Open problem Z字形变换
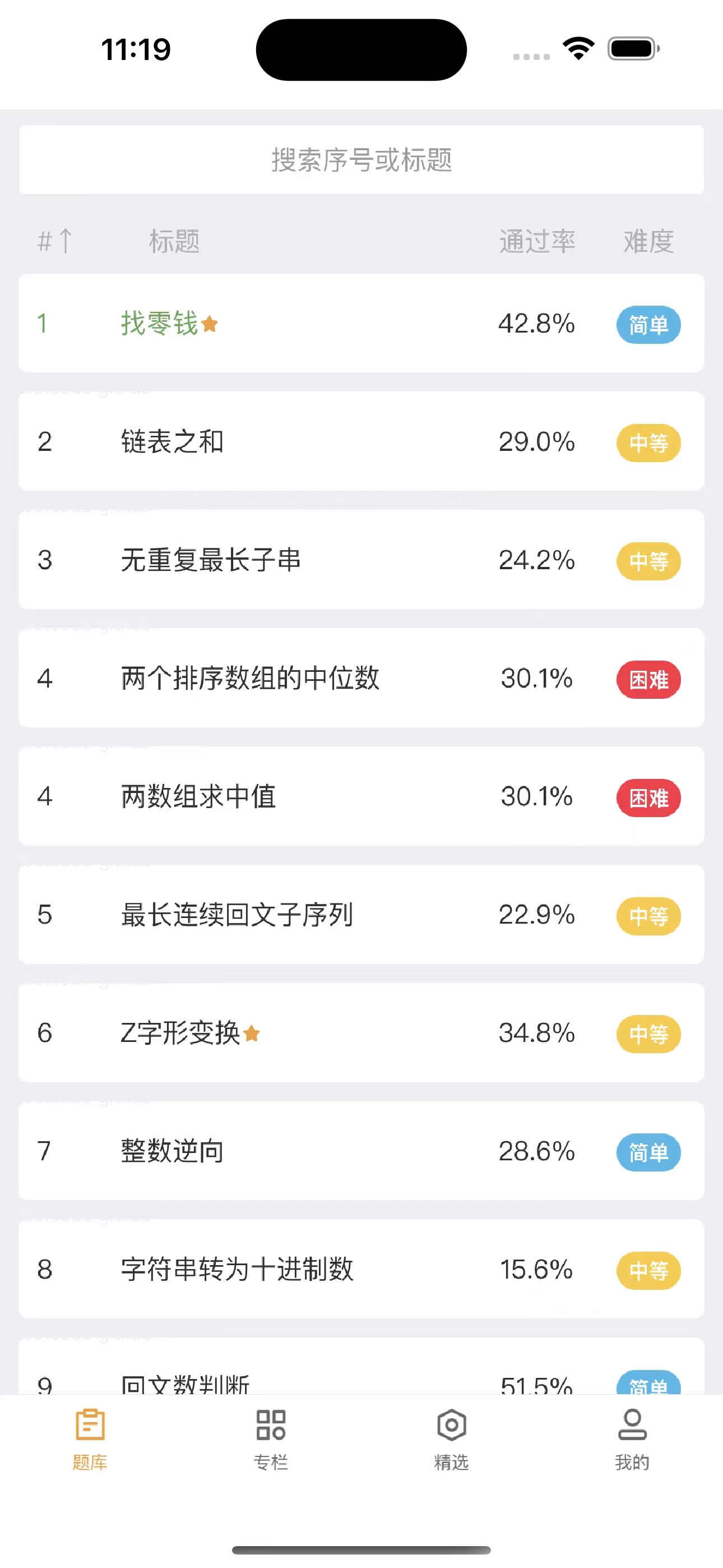Screen dimensions: 723x1568 click(180, 1033)
